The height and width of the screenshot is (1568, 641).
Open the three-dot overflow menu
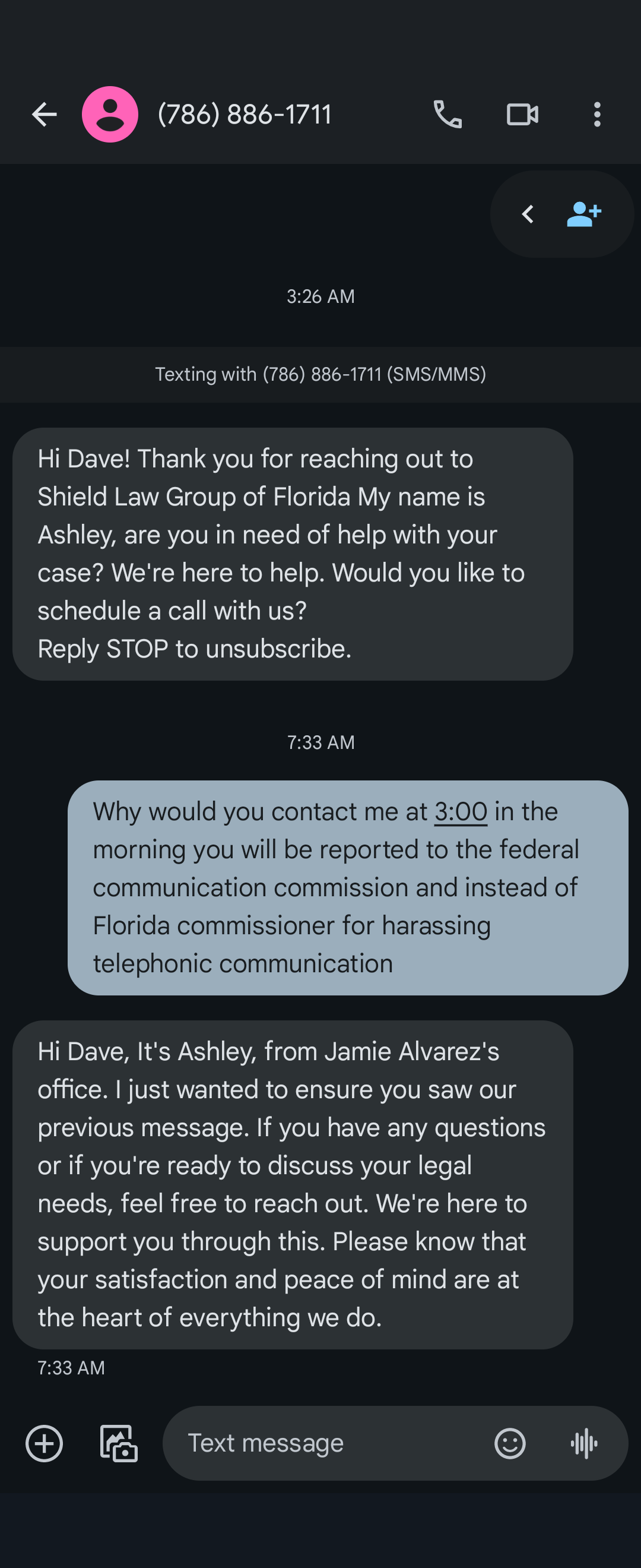[x=596, y=115]
